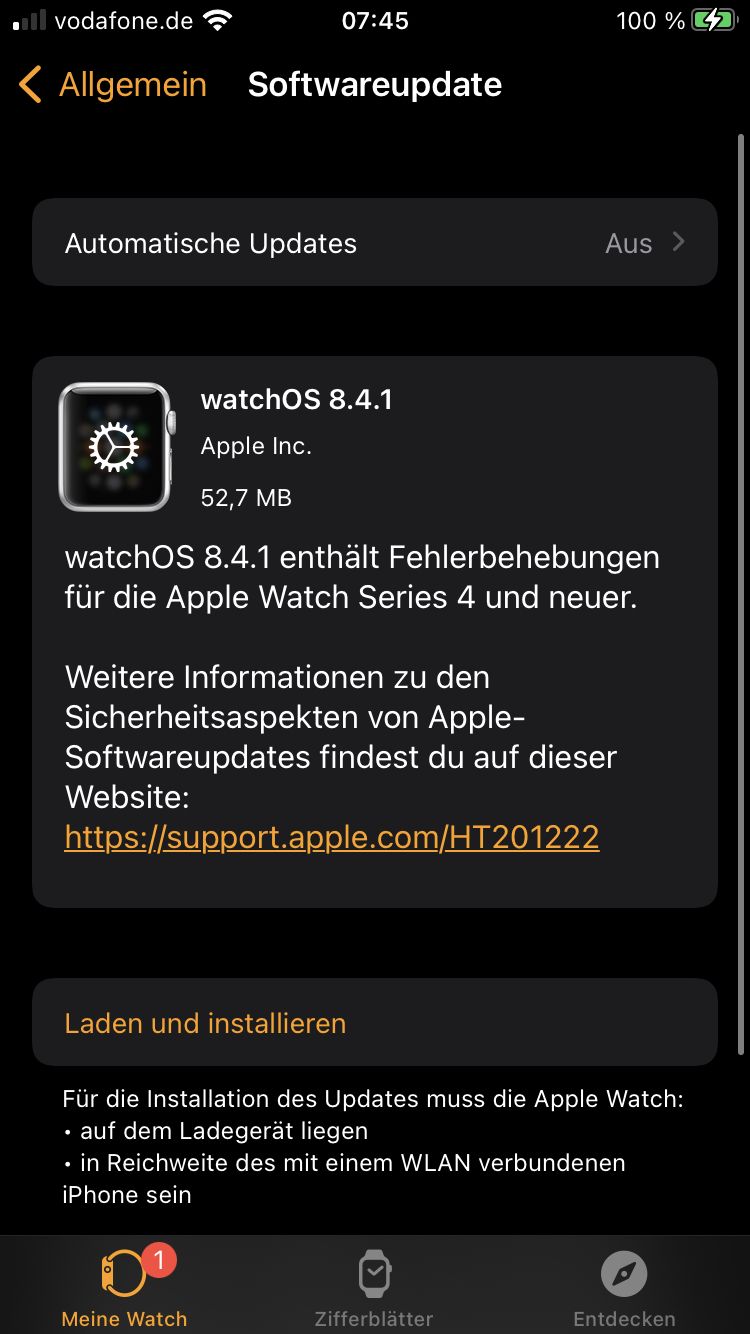This screenshot has width=750, height=1334.
Task: Switch to the Zifferblätter tab
Action: point(374,1288)
